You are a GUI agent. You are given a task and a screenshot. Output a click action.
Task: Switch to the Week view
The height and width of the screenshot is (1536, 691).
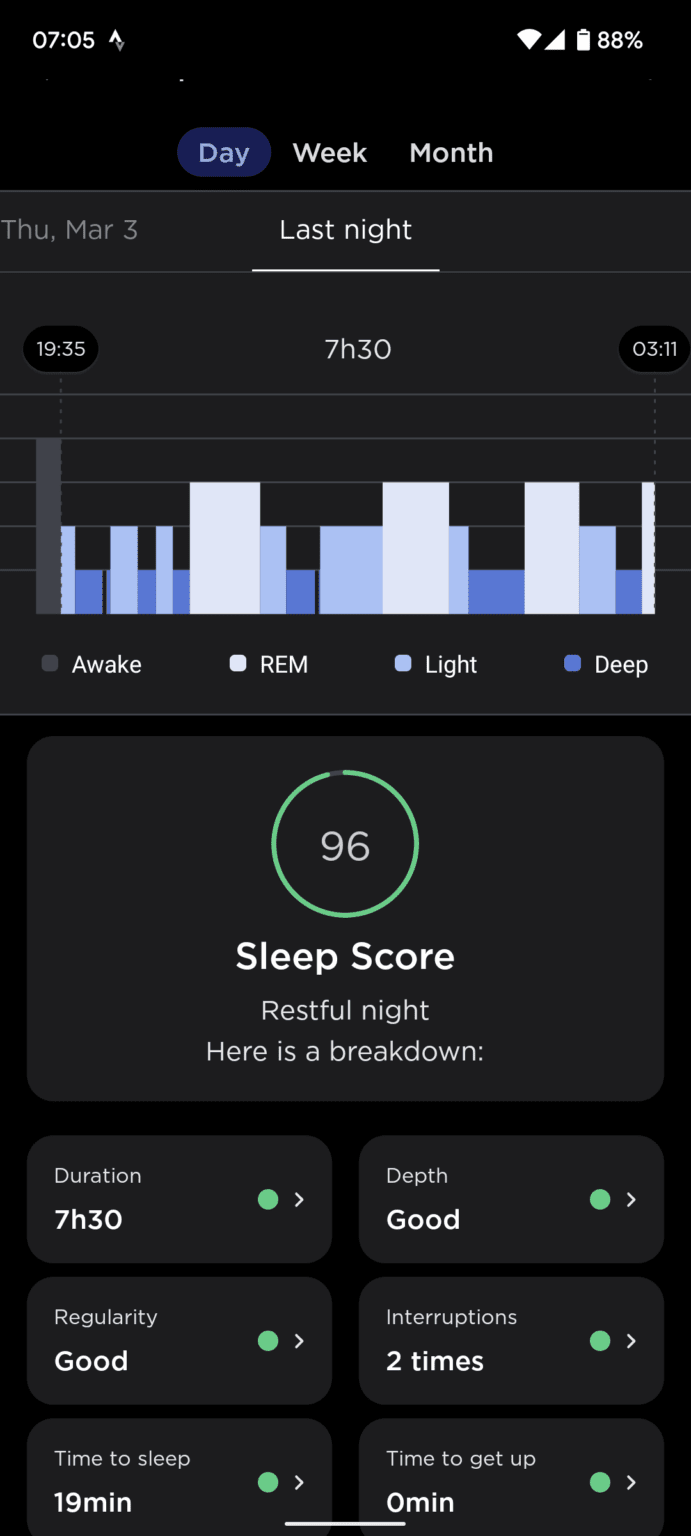(329, 153)
